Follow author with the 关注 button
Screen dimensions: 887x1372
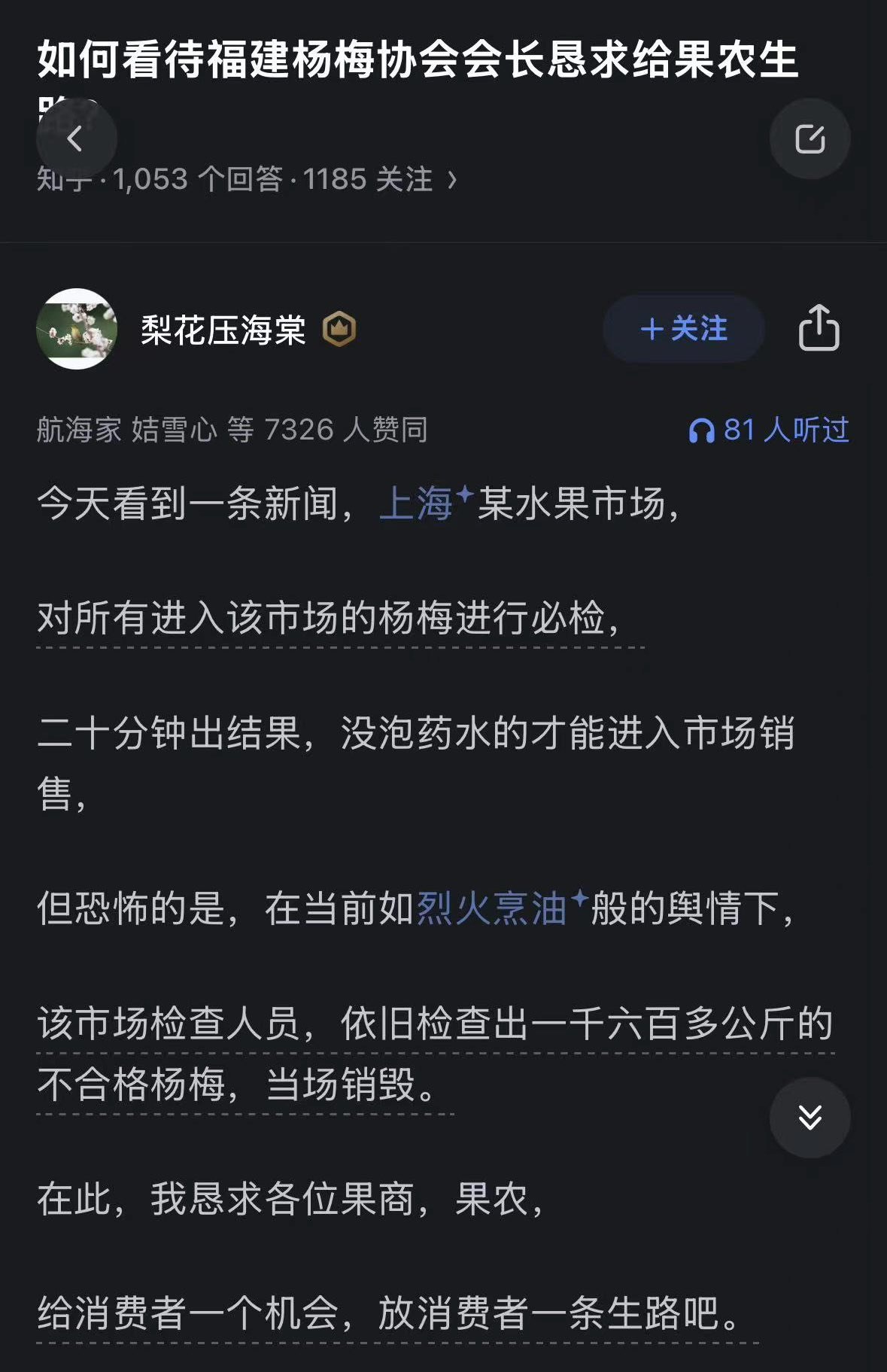[x=683, y=329]
